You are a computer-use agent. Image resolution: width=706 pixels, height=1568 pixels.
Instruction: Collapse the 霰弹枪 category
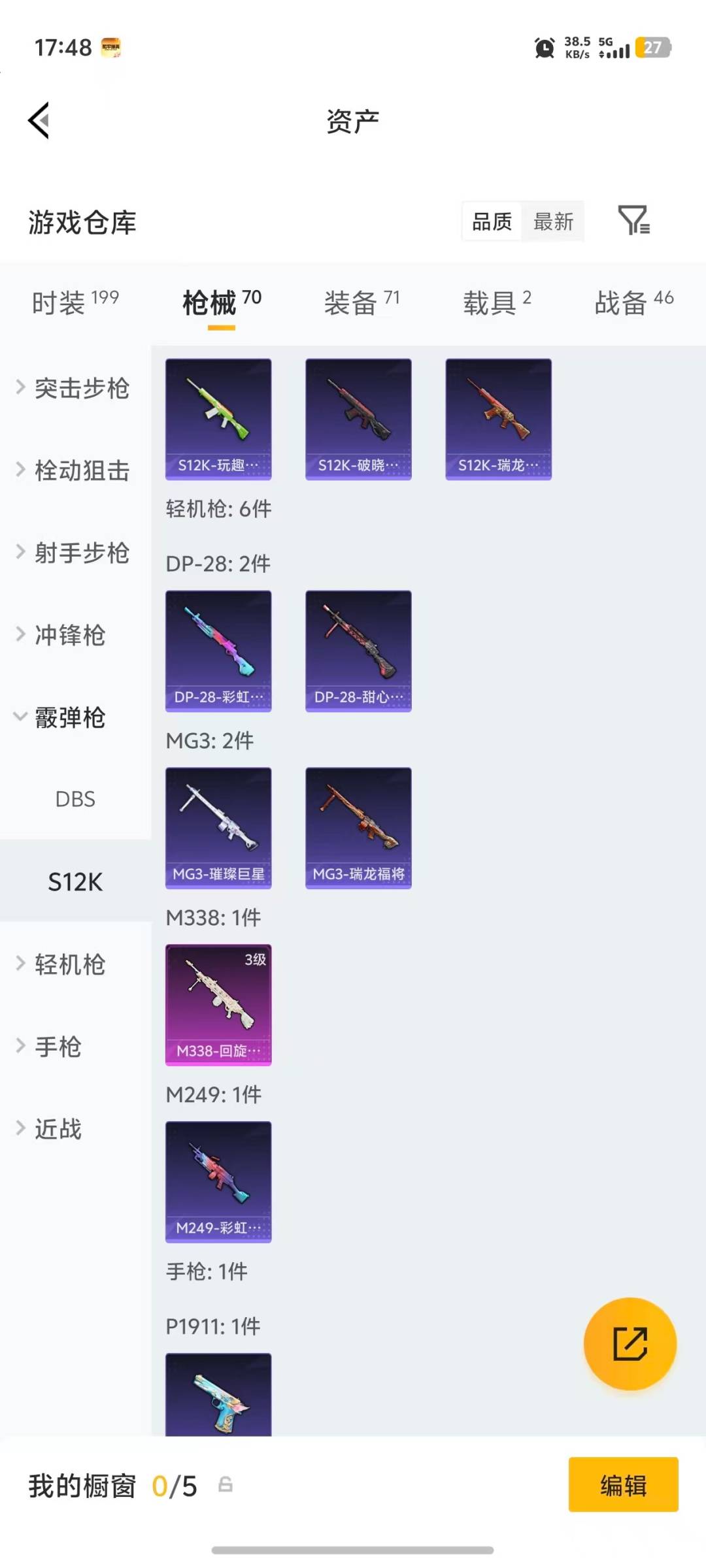65,717
